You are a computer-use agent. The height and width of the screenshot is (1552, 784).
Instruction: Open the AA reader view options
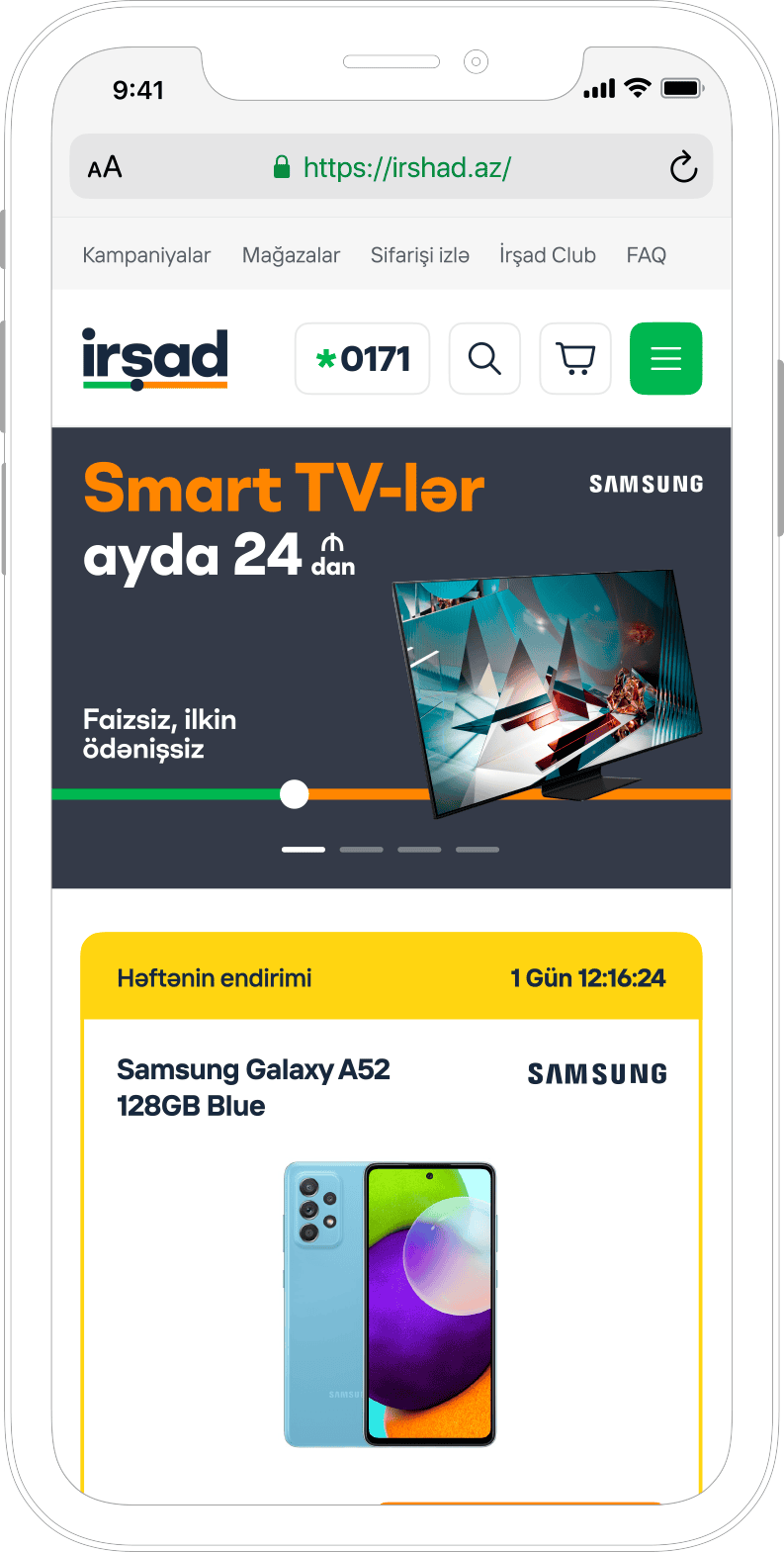click(105, 167)
